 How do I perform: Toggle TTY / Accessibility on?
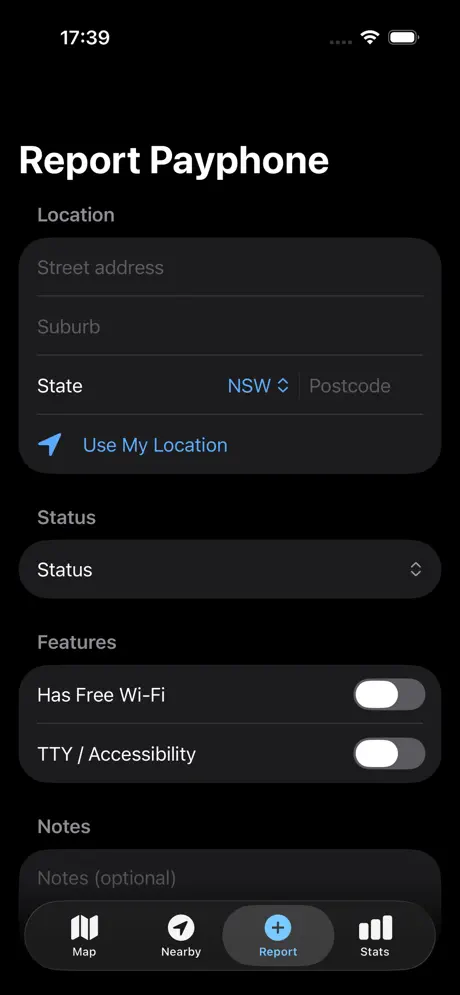(389, 753)
